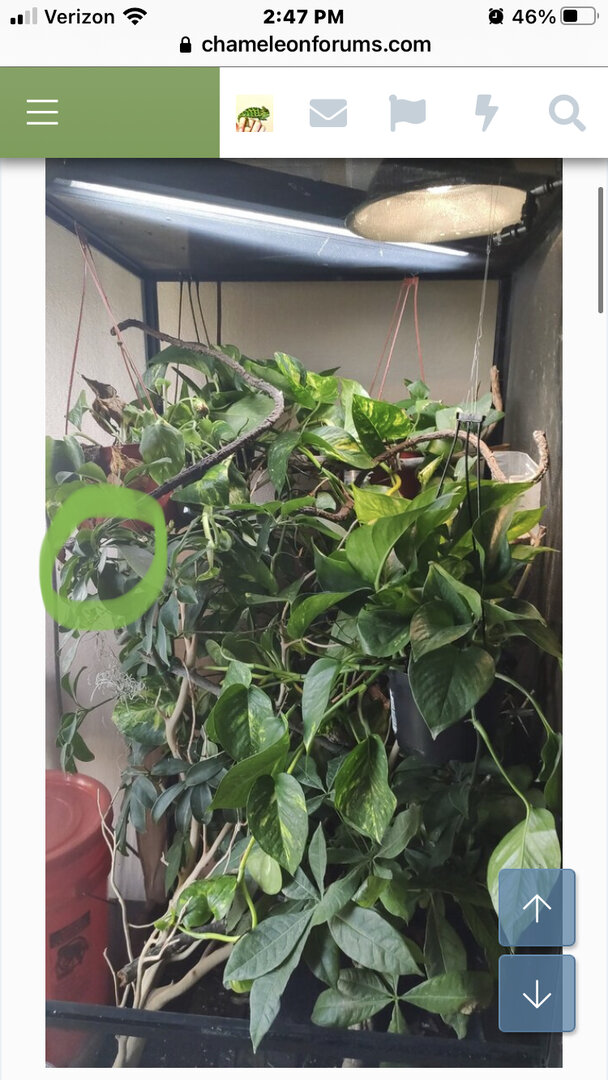
Task: Jump to bottom with down arrow
Action: coord(536,993)
